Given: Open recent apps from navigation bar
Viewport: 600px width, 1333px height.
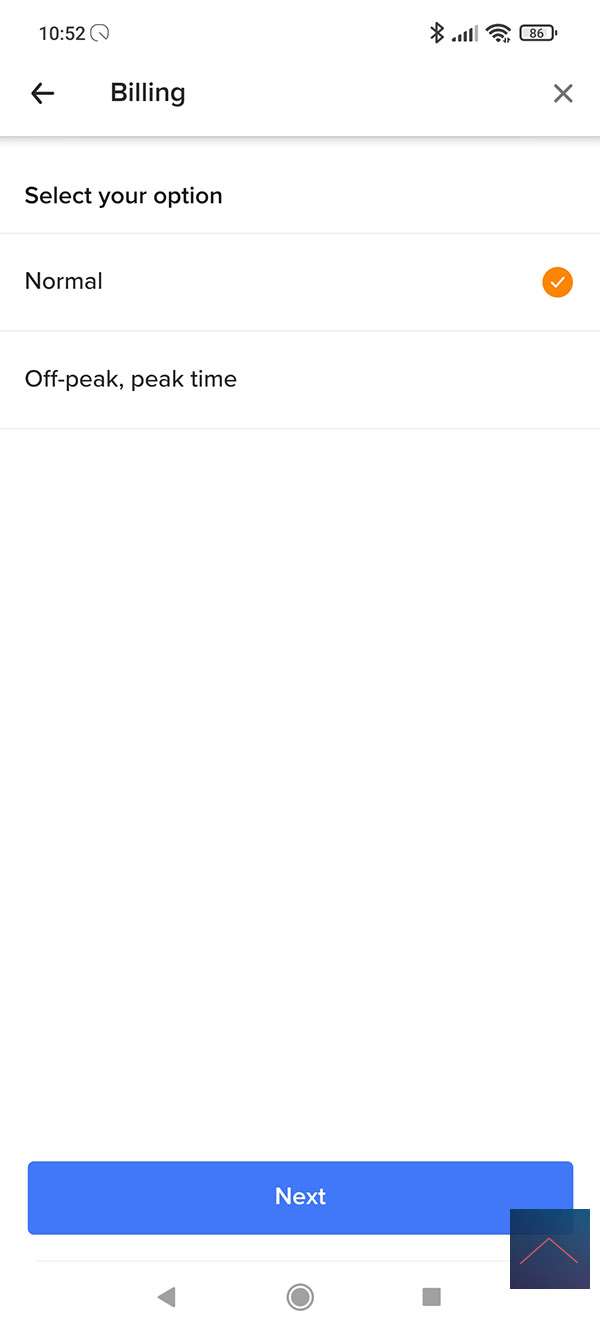Looking at the screenshot, I should pos(432,1297).
